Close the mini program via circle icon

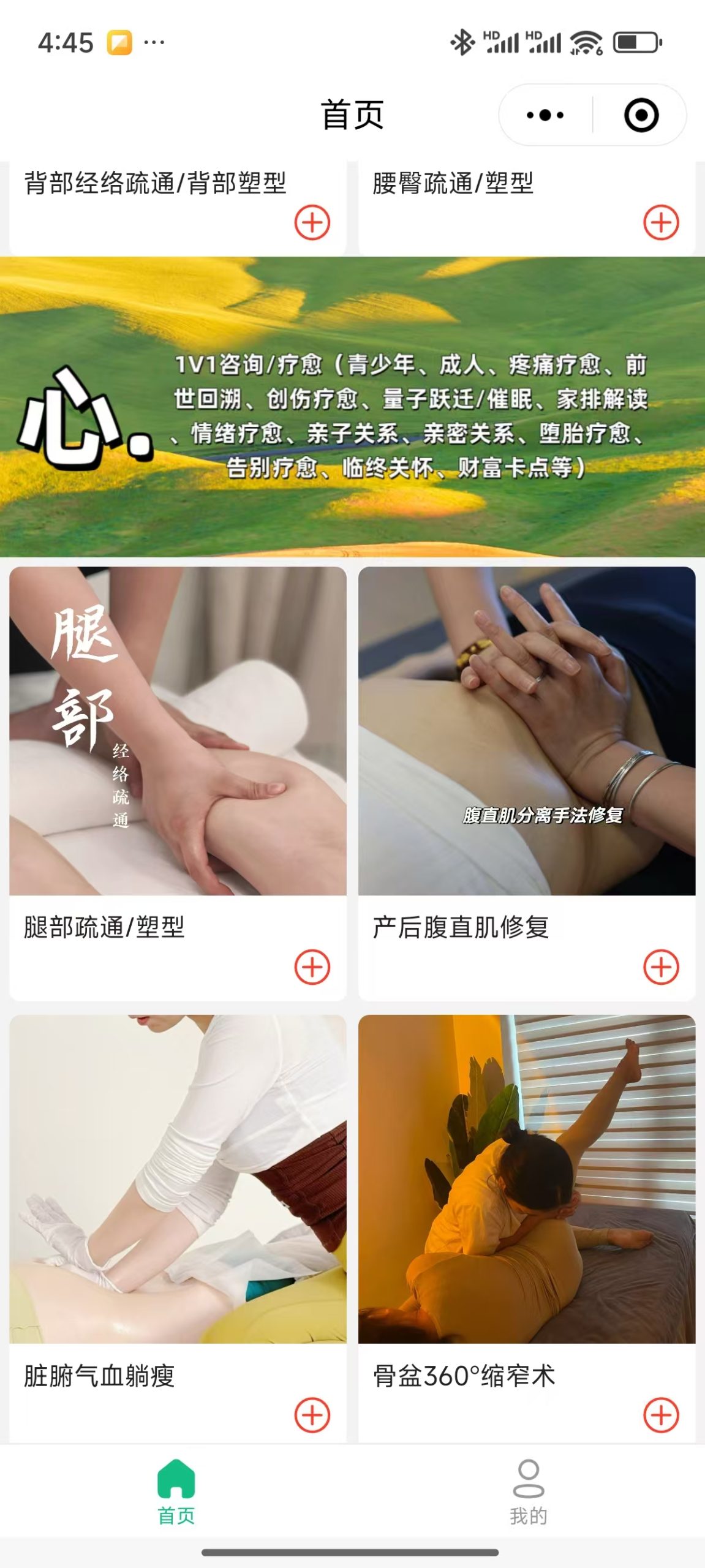tap(641, 115)
